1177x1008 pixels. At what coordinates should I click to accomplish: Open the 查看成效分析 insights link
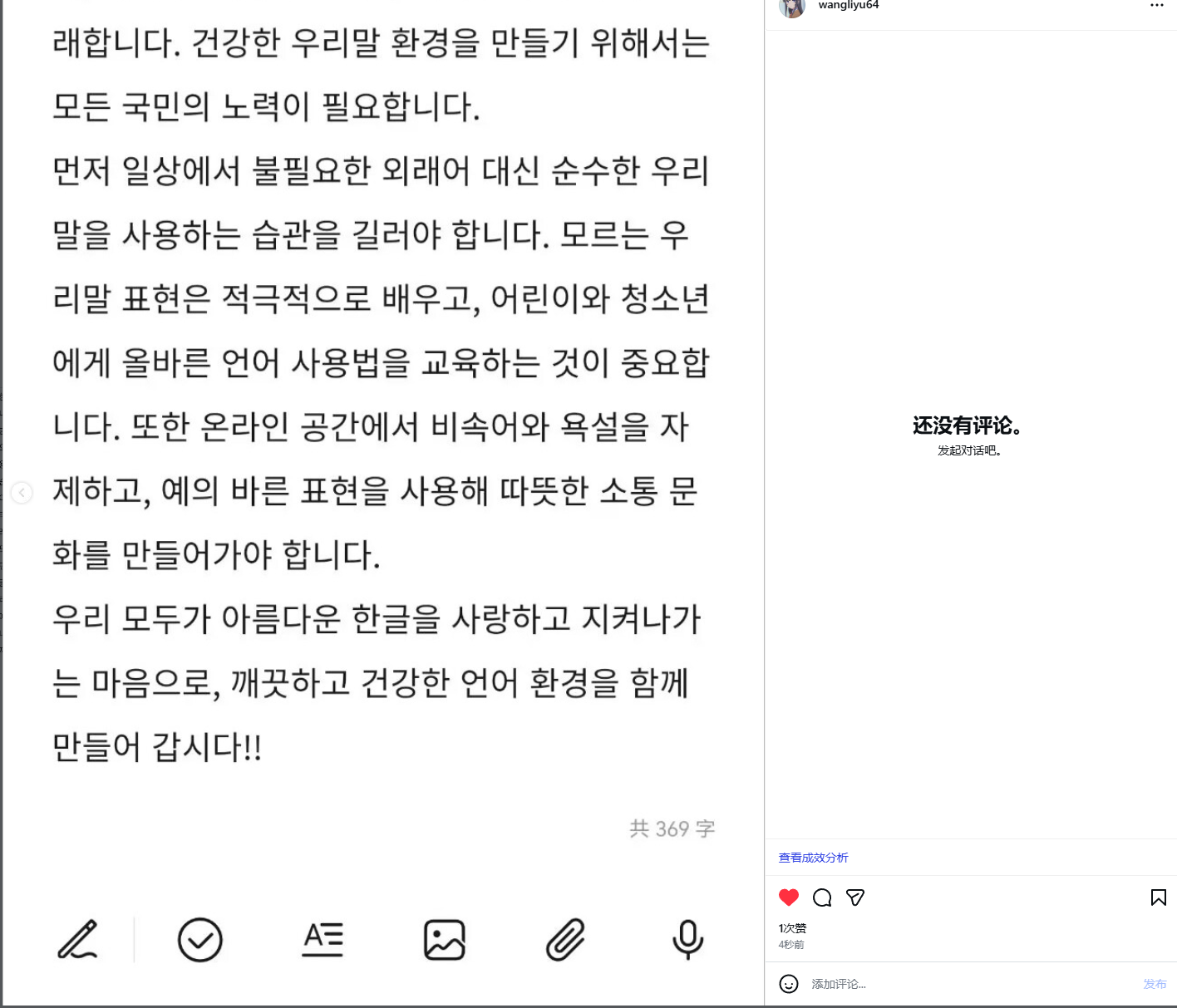pyautogui.click(x=813, y=858)
